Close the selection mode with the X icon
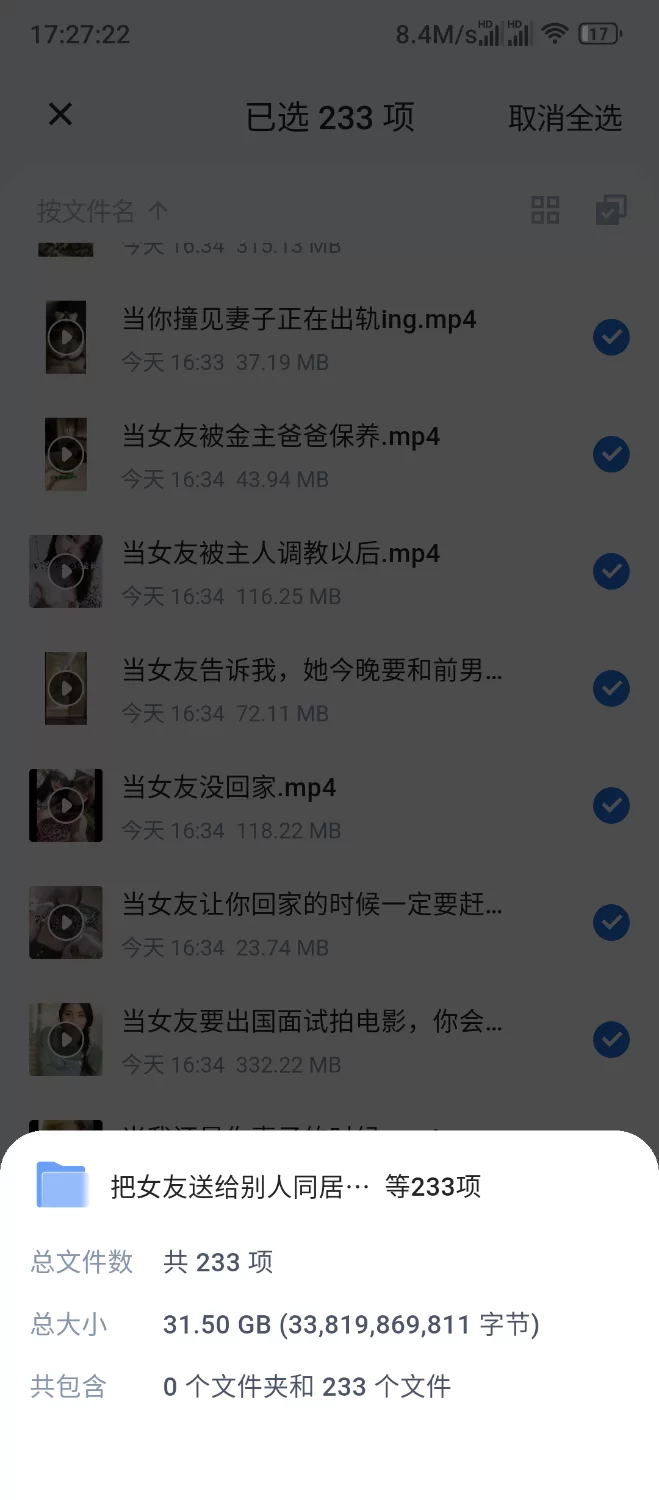This screenshot has width=659, height=1500. tap(60, 115)
